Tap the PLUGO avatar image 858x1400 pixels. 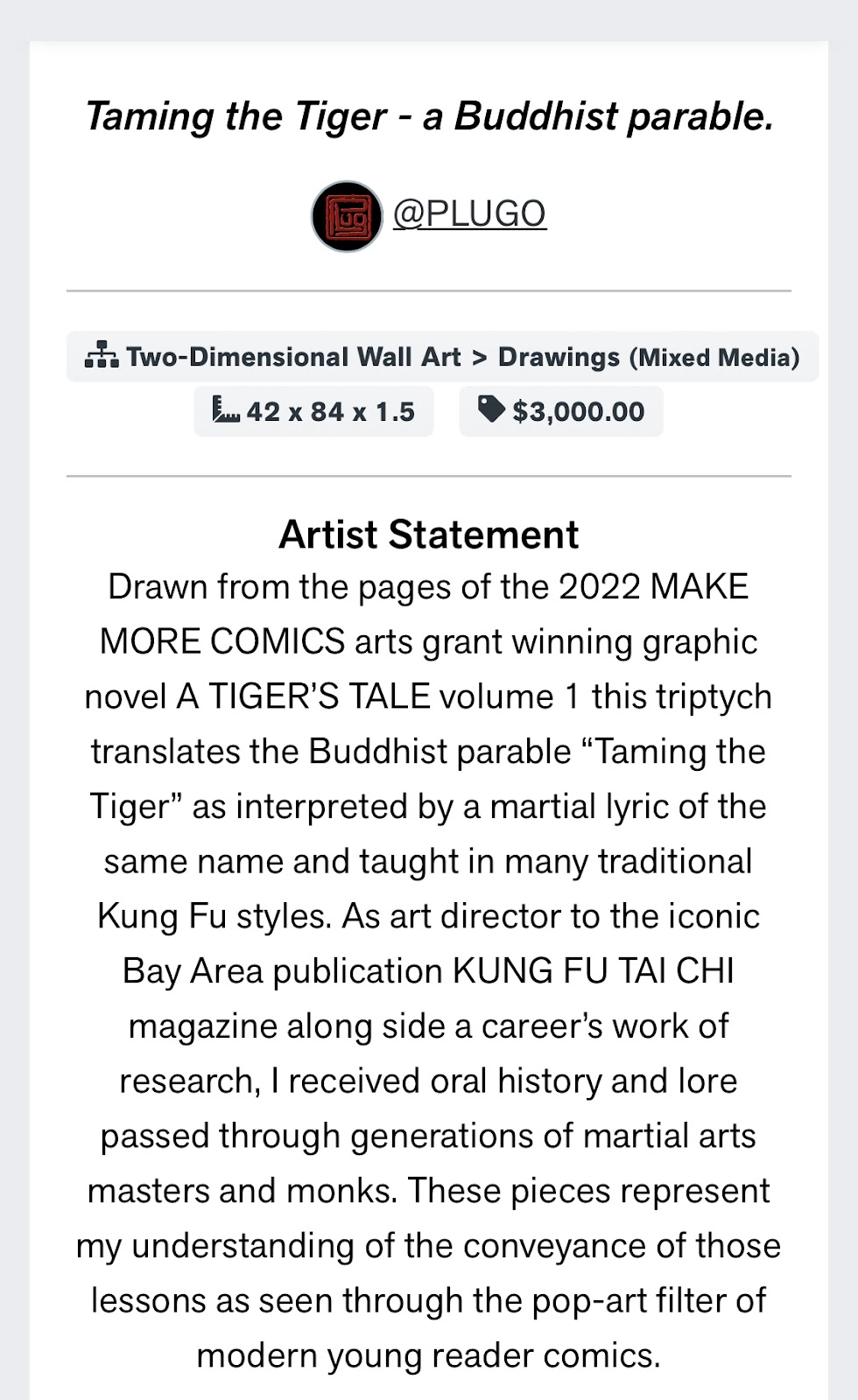tap(347, 216)
